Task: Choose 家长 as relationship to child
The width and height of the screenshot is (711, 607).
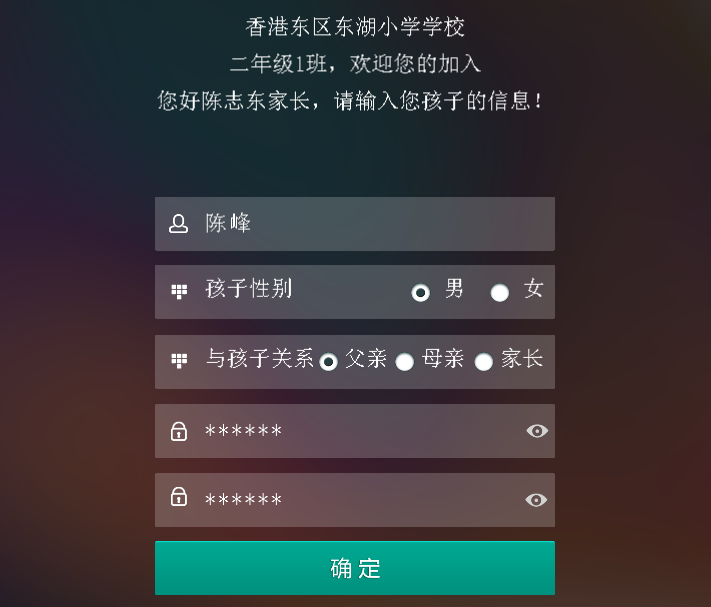Action: pos(484,362)
